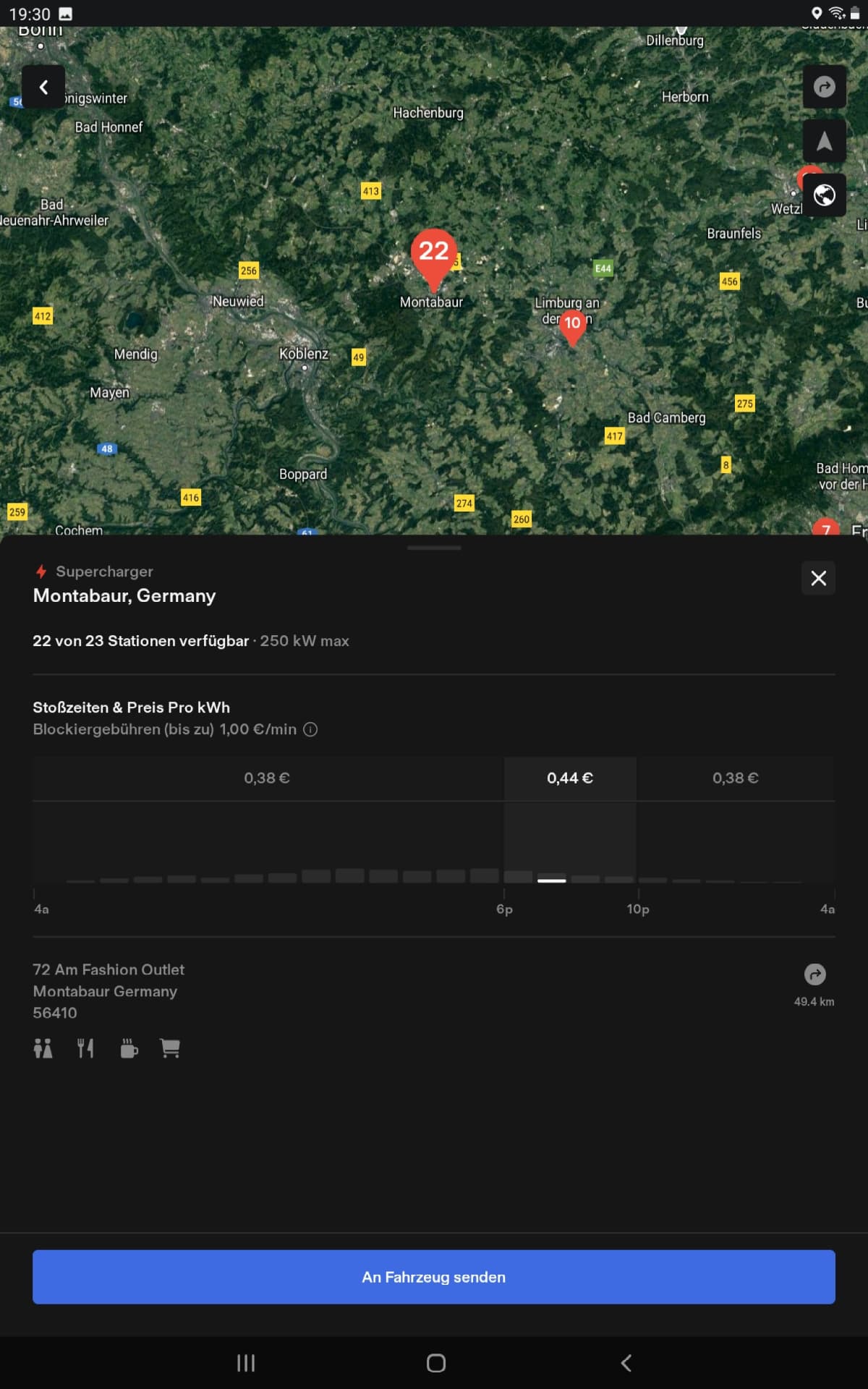
Task: Center map on current location arrow
Action: pos(824,141)
